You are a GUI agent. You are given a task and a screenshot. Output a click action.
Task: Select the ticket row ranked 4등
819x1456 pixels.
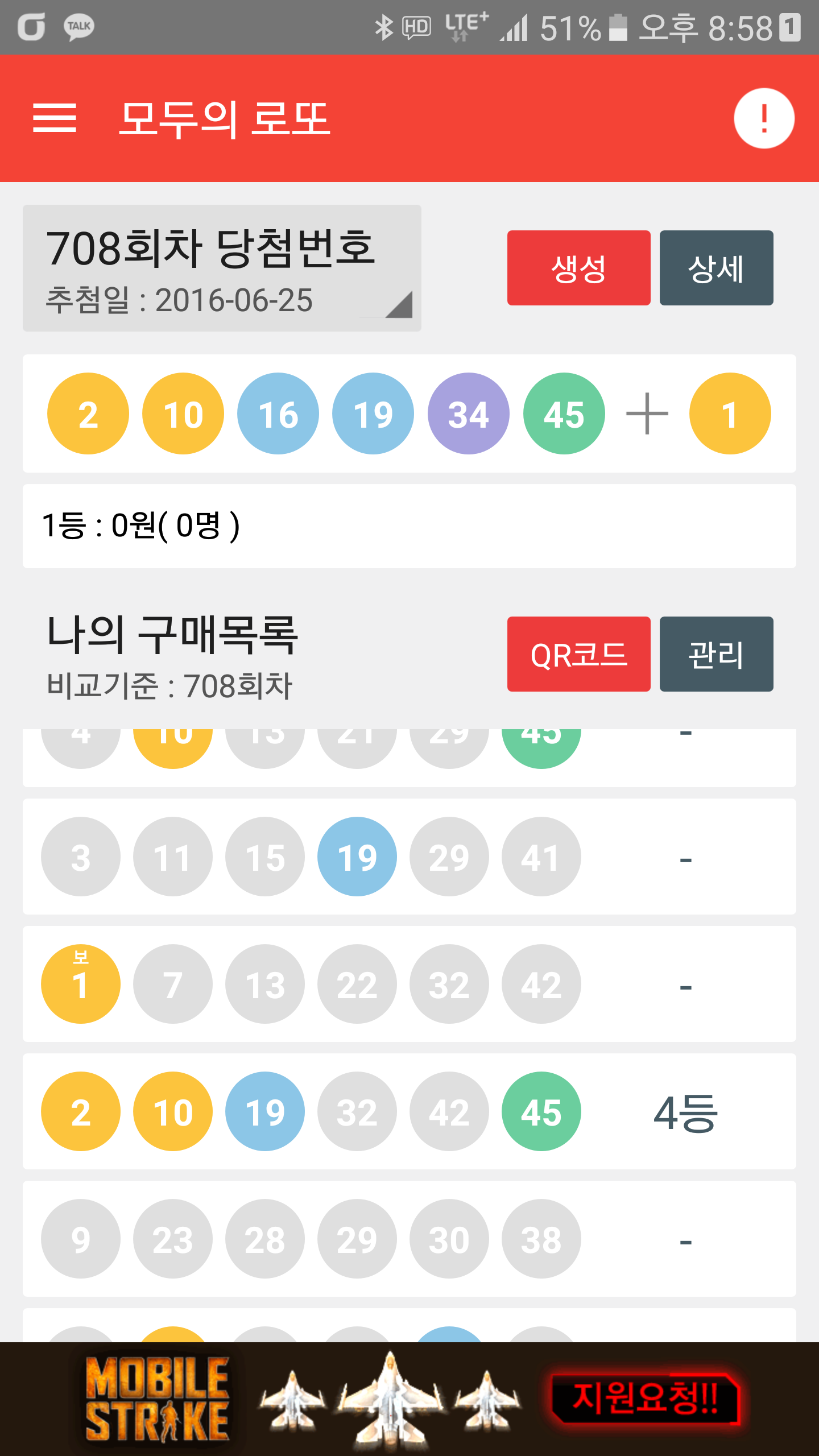point(409,1111)
